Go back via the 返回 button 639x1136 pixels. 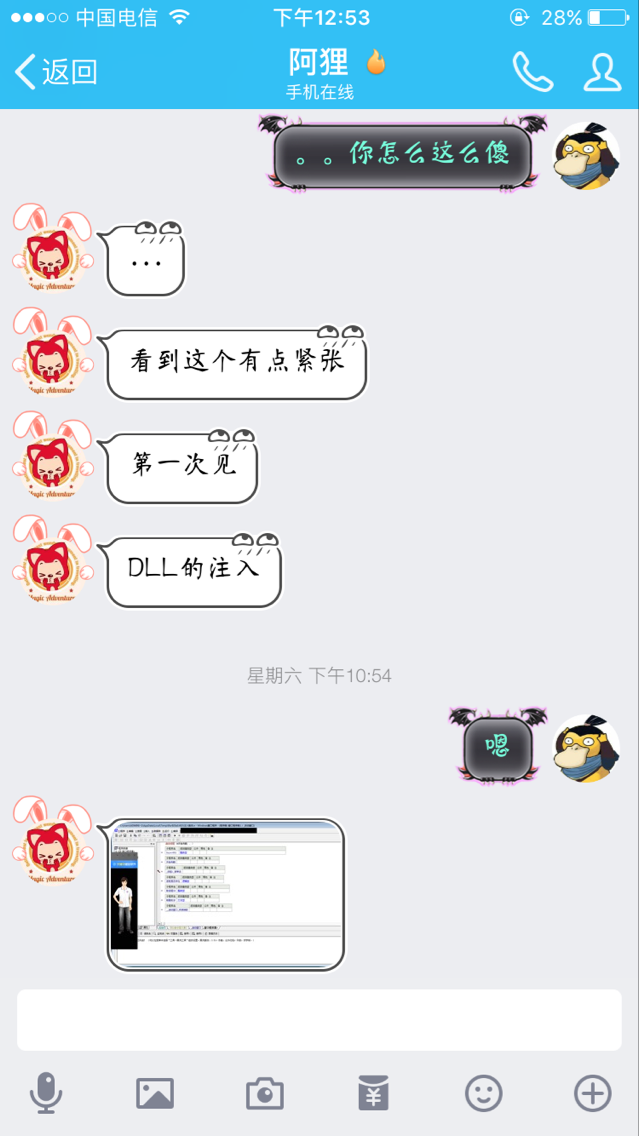56,72
